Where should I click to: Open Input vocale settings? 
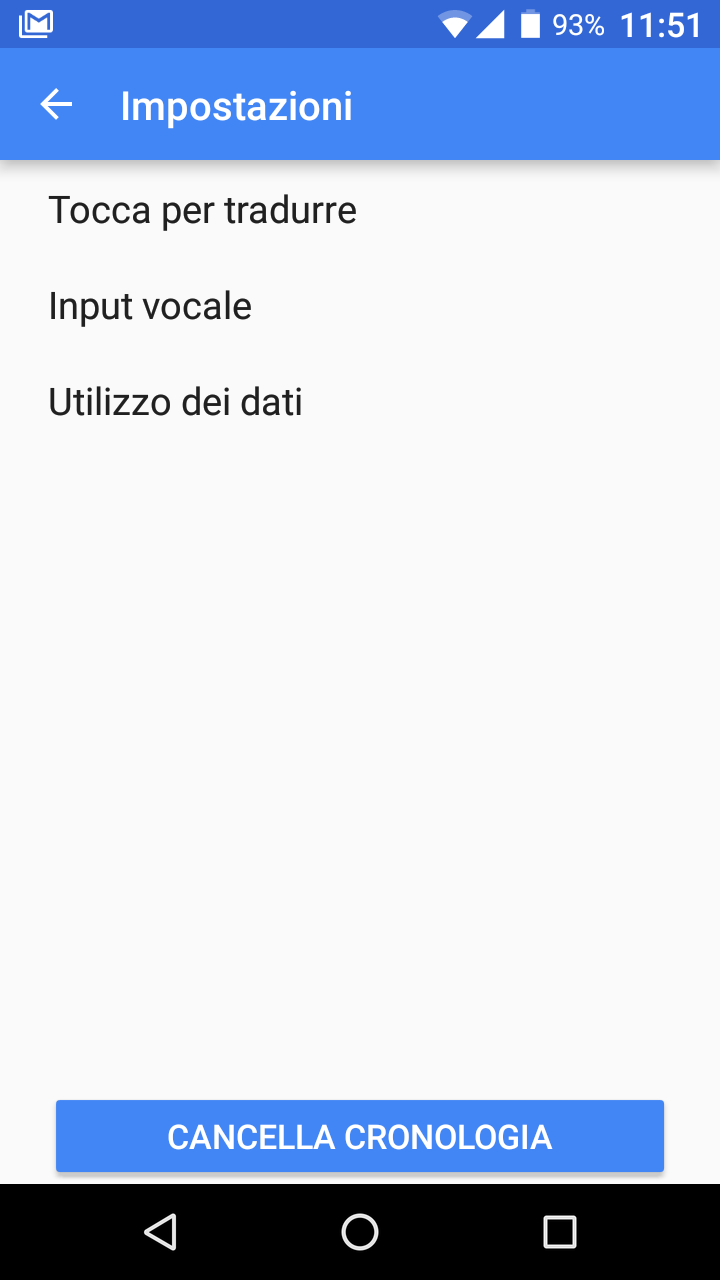150,306
